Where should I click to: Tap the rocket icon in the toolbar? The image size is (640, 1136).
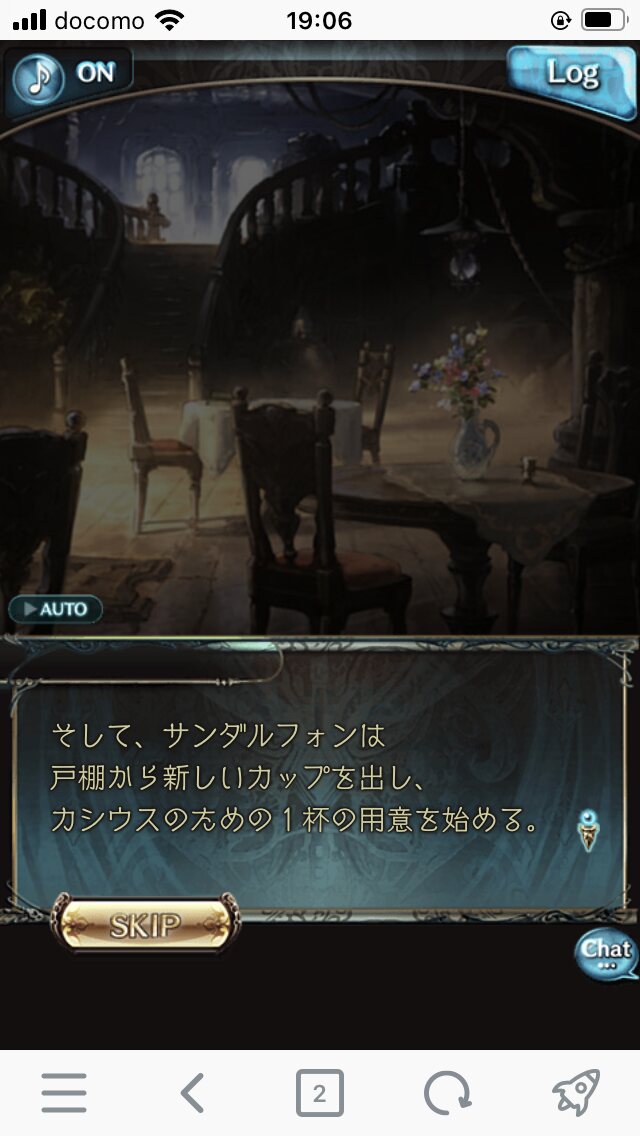575,1093
